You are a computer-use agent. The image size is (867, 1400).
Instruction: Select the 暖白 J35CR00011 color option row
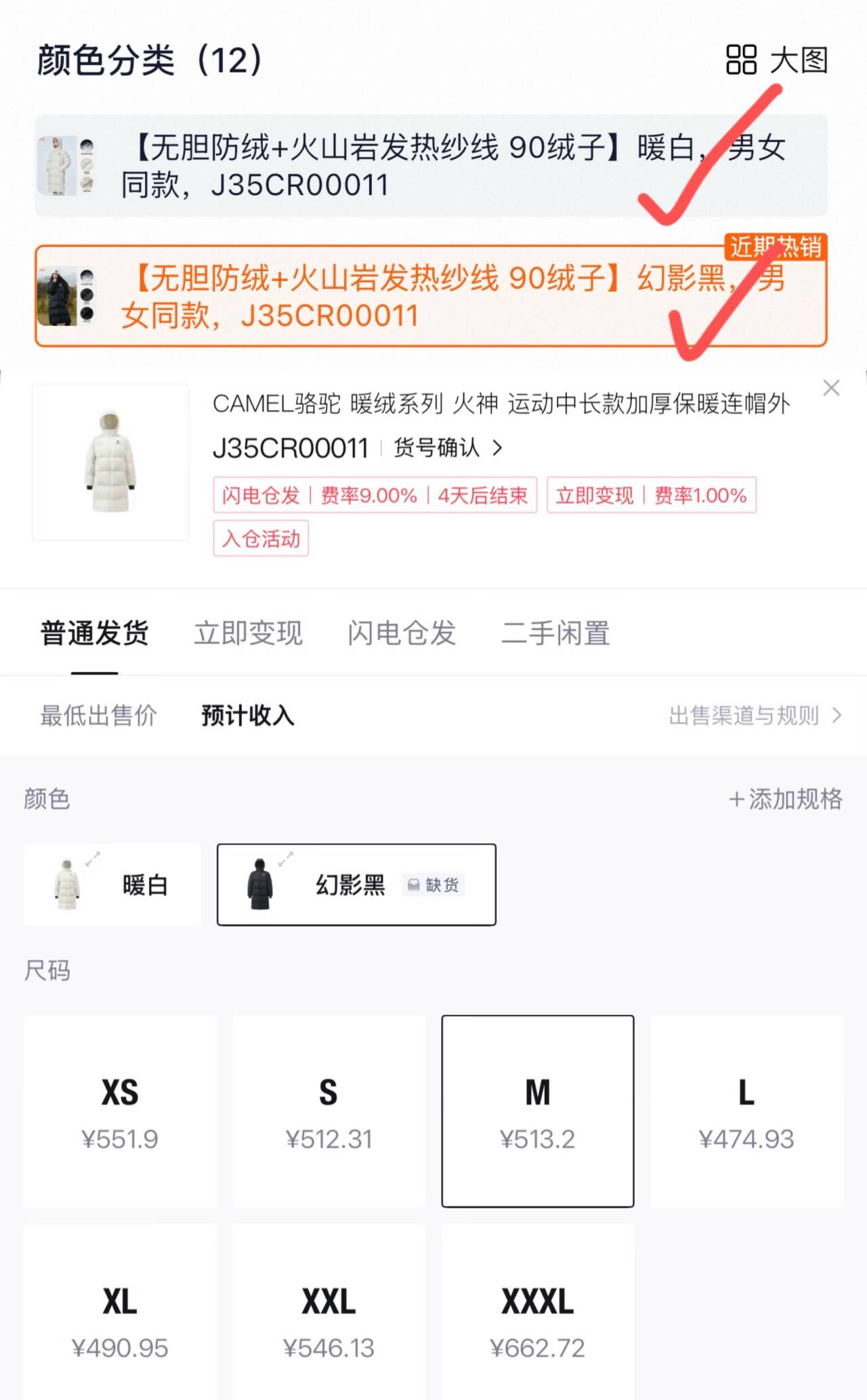pos(431,166)
